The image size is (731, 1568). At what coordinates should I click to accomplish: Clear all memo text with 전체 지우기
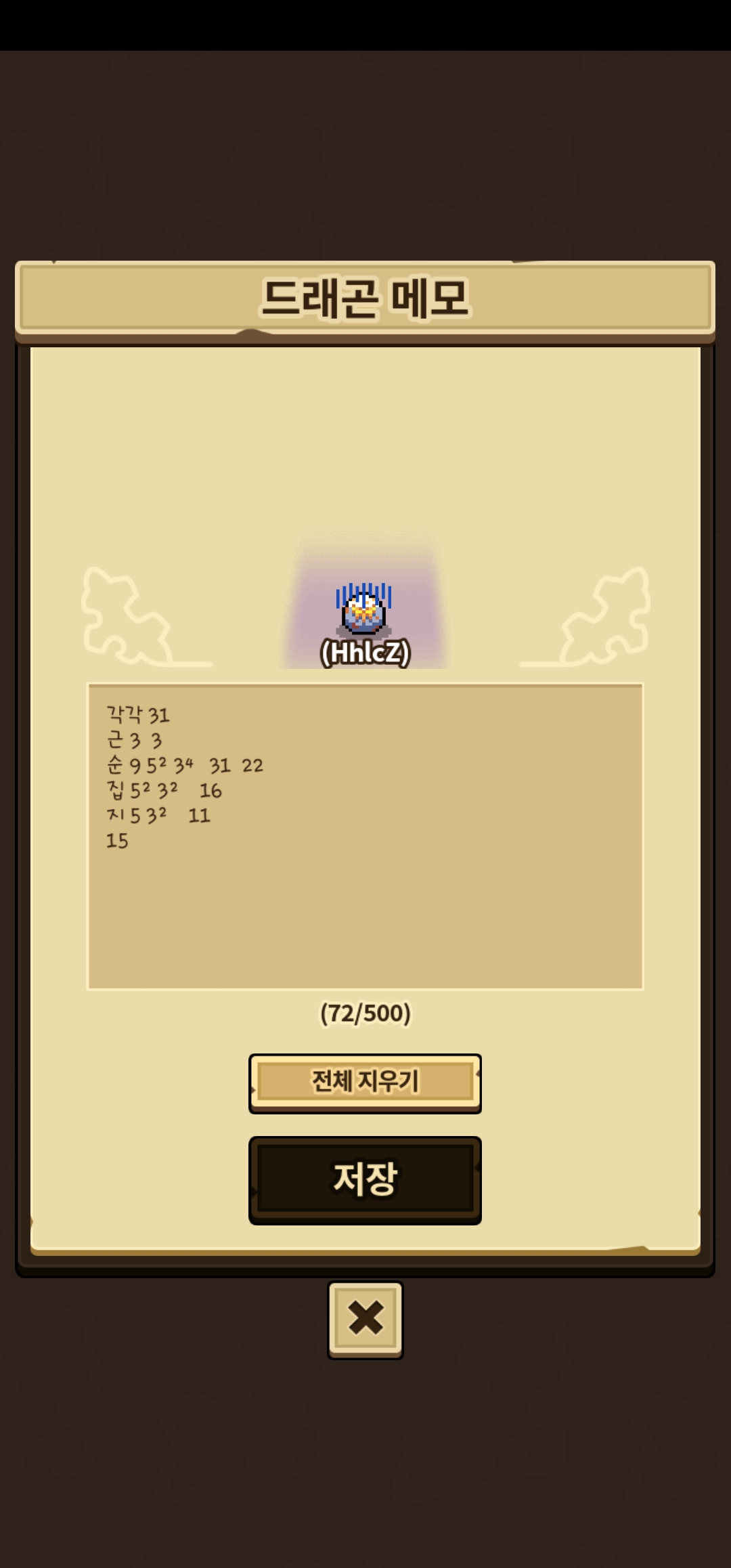(x=365, y=1083)
